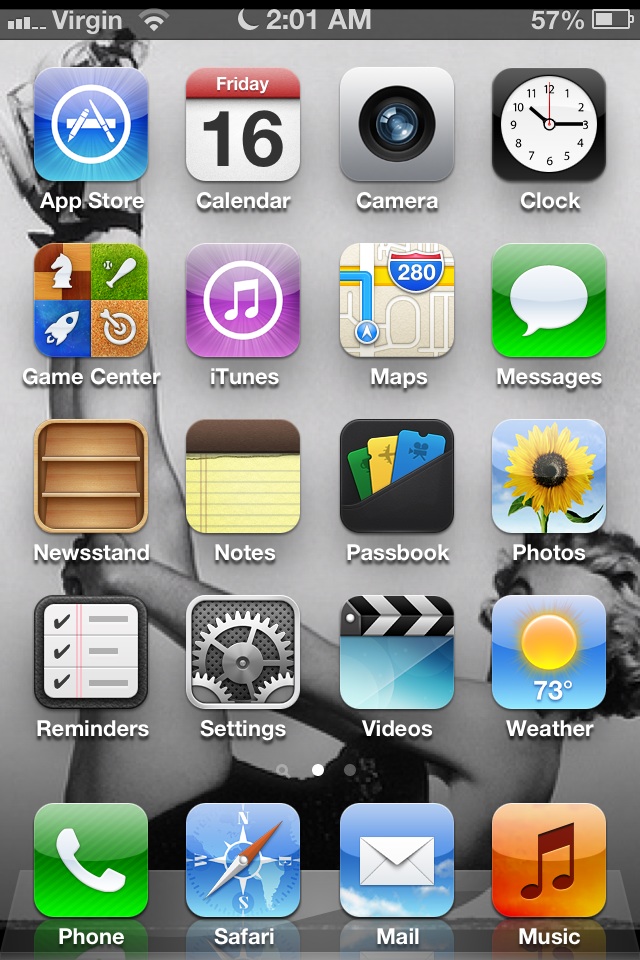Open the Clock app
Screen dimensions: 640x960
pos(549,125)
